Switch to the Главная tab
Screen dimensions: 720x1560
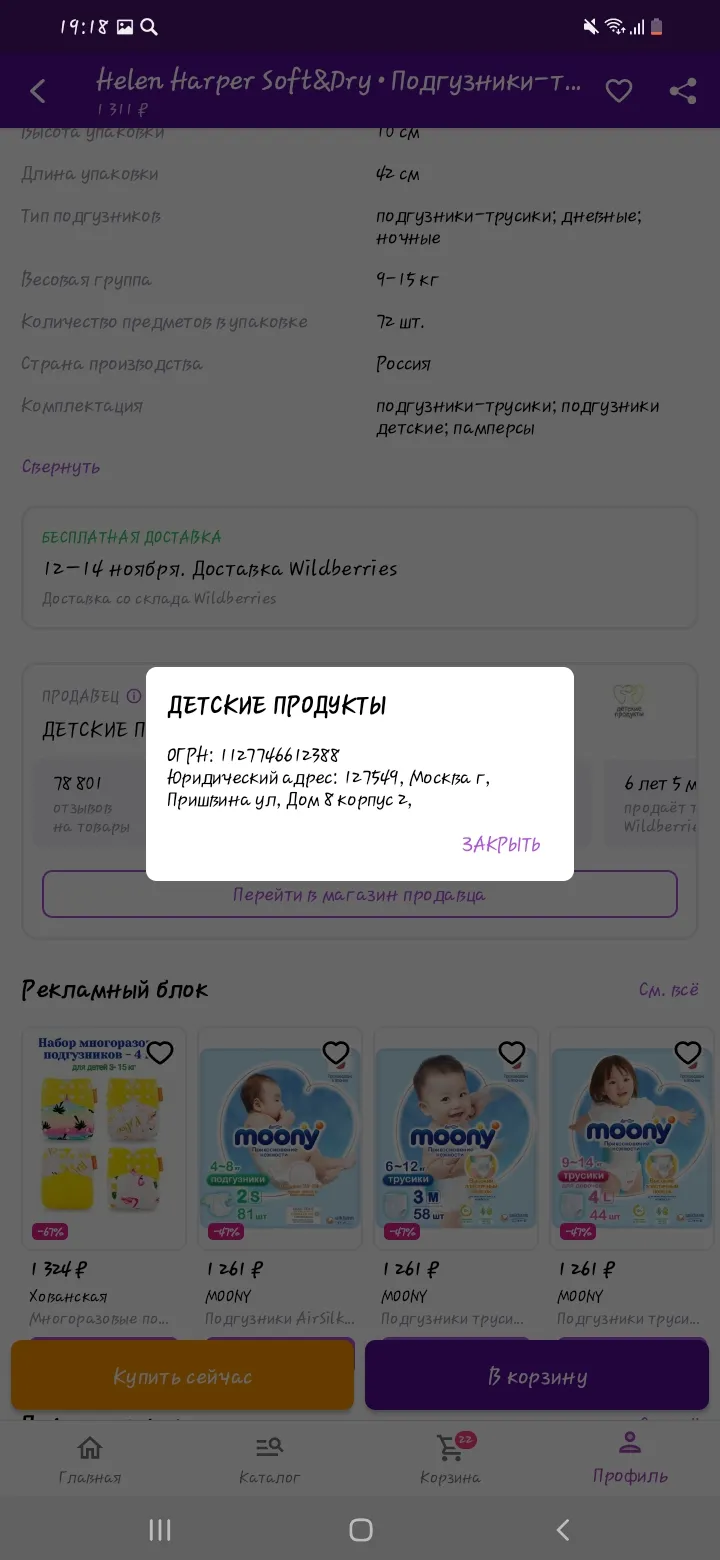90,1460
